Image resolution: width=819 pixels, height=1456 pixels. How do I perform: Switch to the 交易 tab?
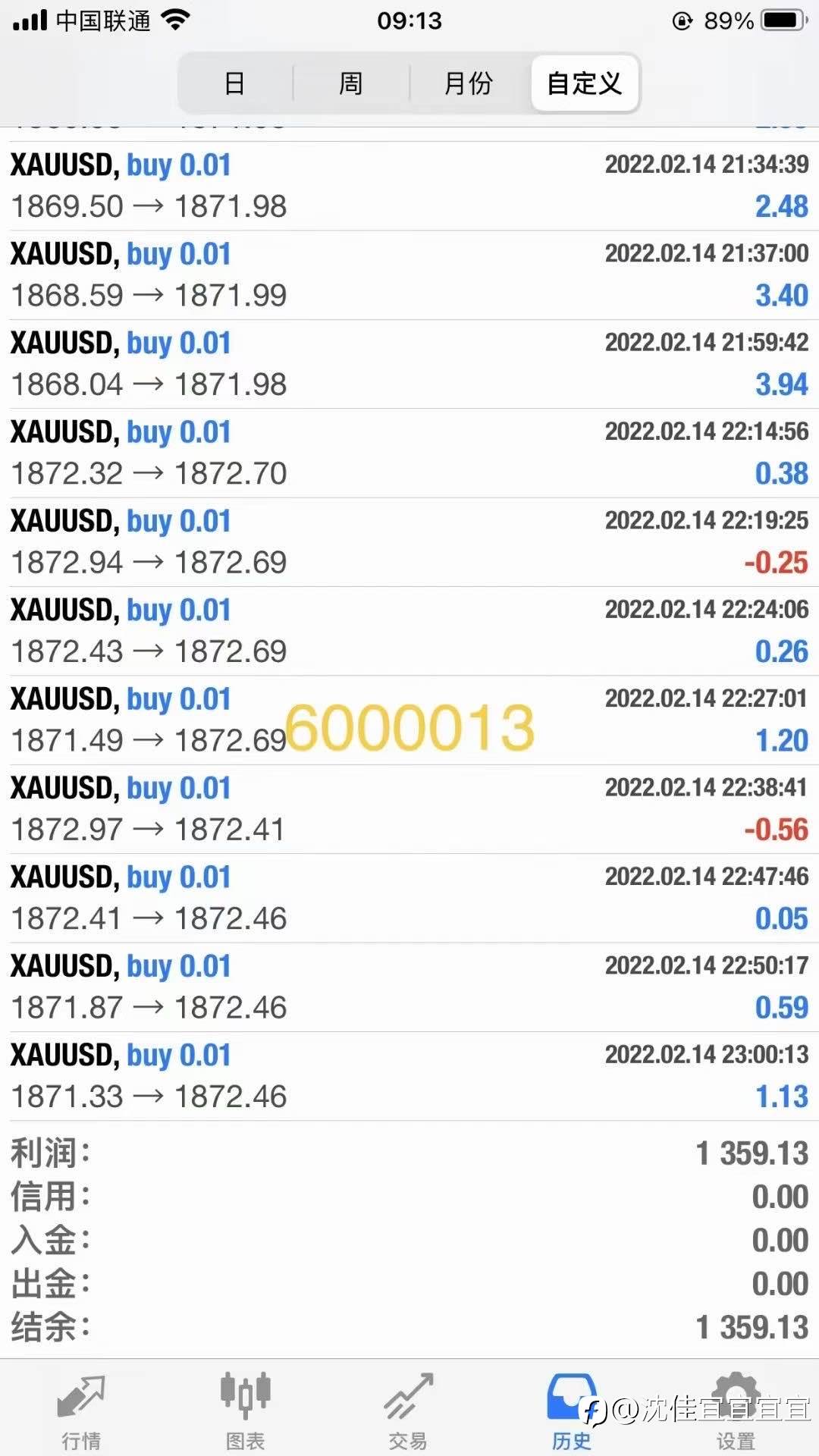pos(409,1409)
